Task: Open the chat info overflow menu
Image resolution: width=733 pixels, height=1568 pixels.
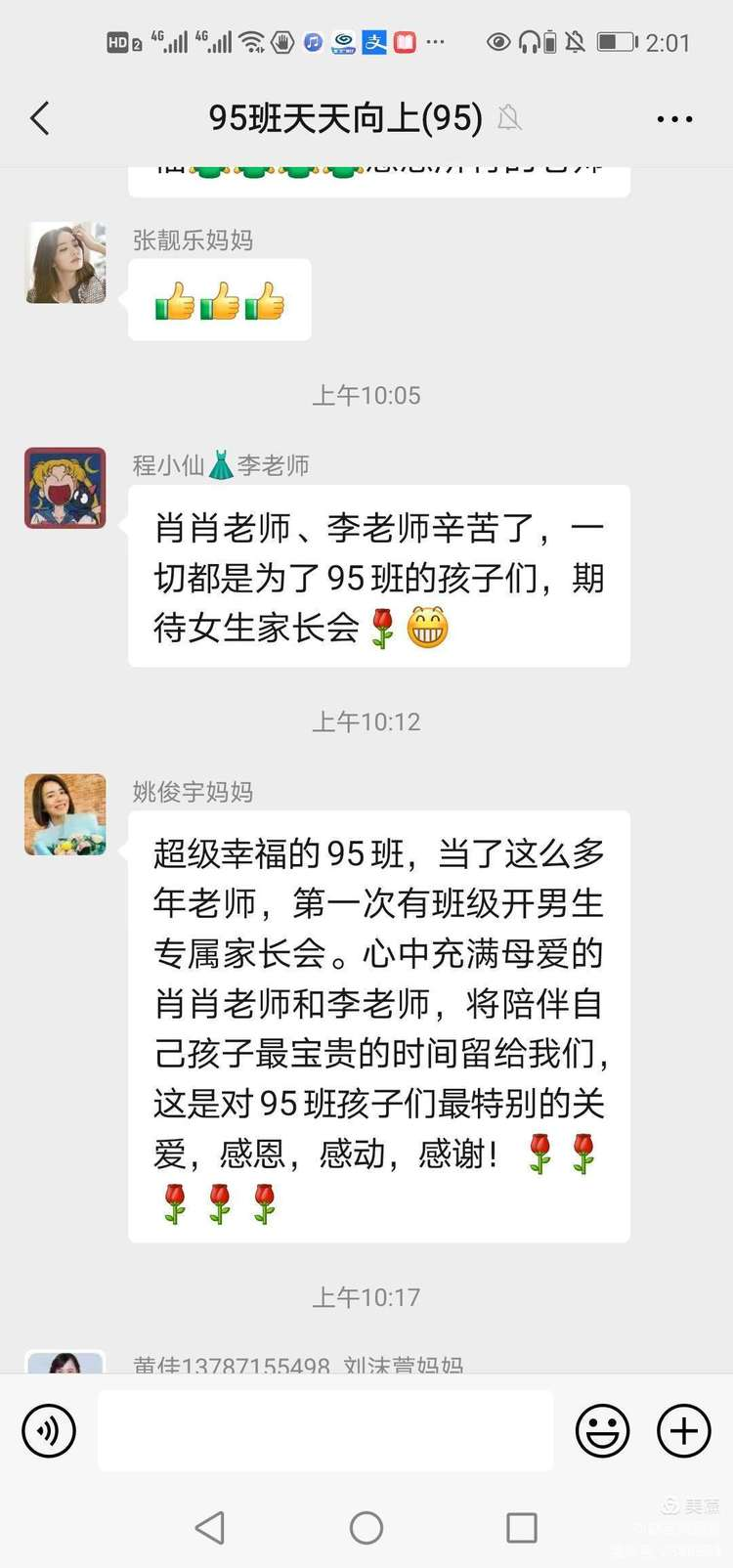Action: [x=674, y=119]
